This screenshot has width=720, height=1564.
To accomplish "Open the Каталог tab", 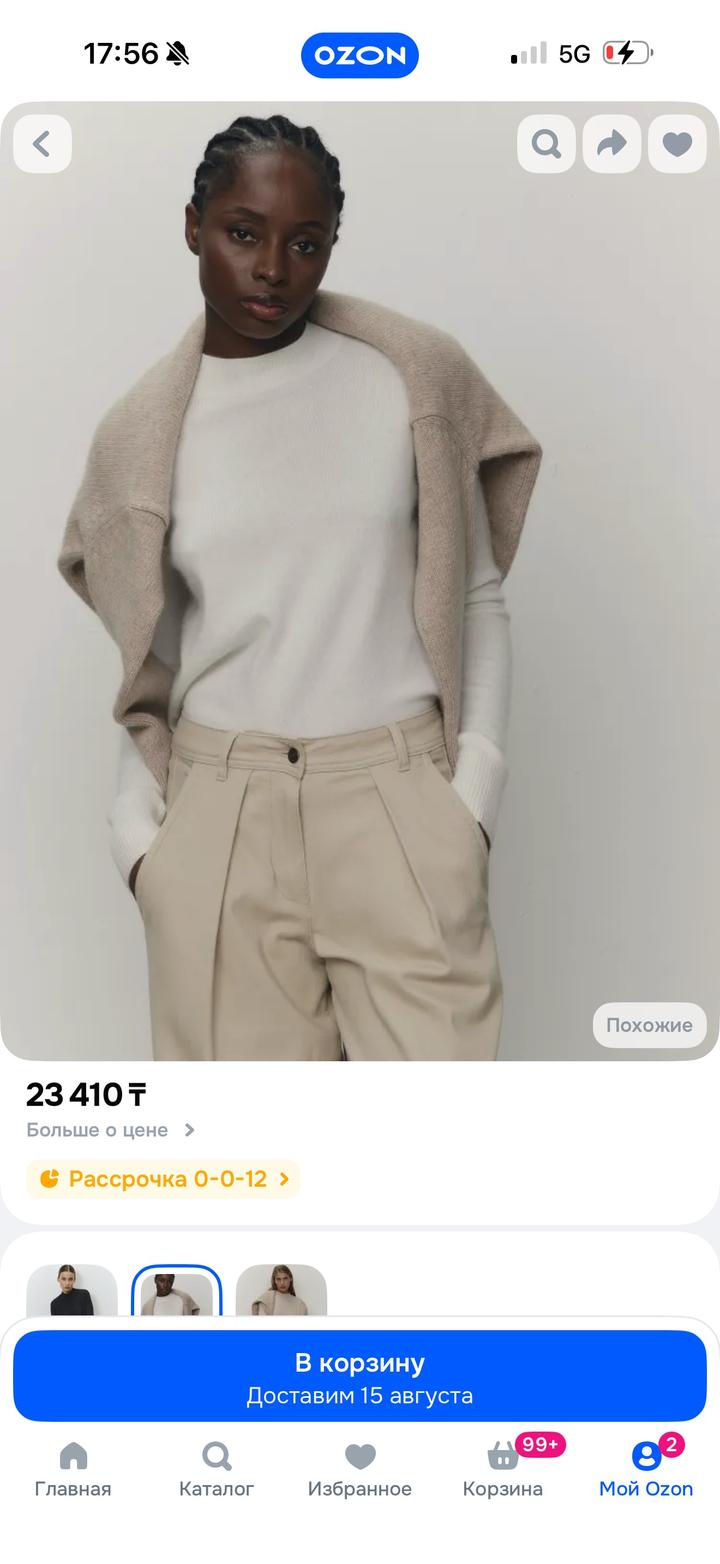I will tap(217, 1470).
